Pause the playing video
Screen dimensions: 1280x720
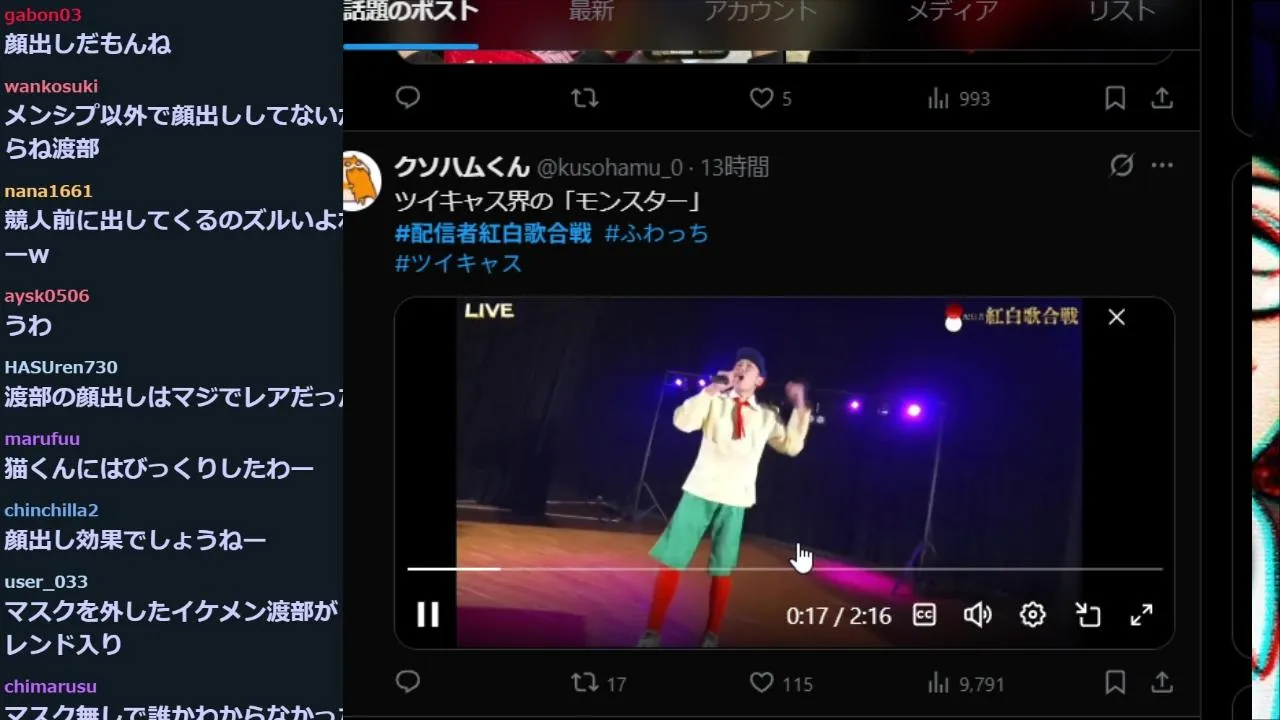[x=428, y=614]
